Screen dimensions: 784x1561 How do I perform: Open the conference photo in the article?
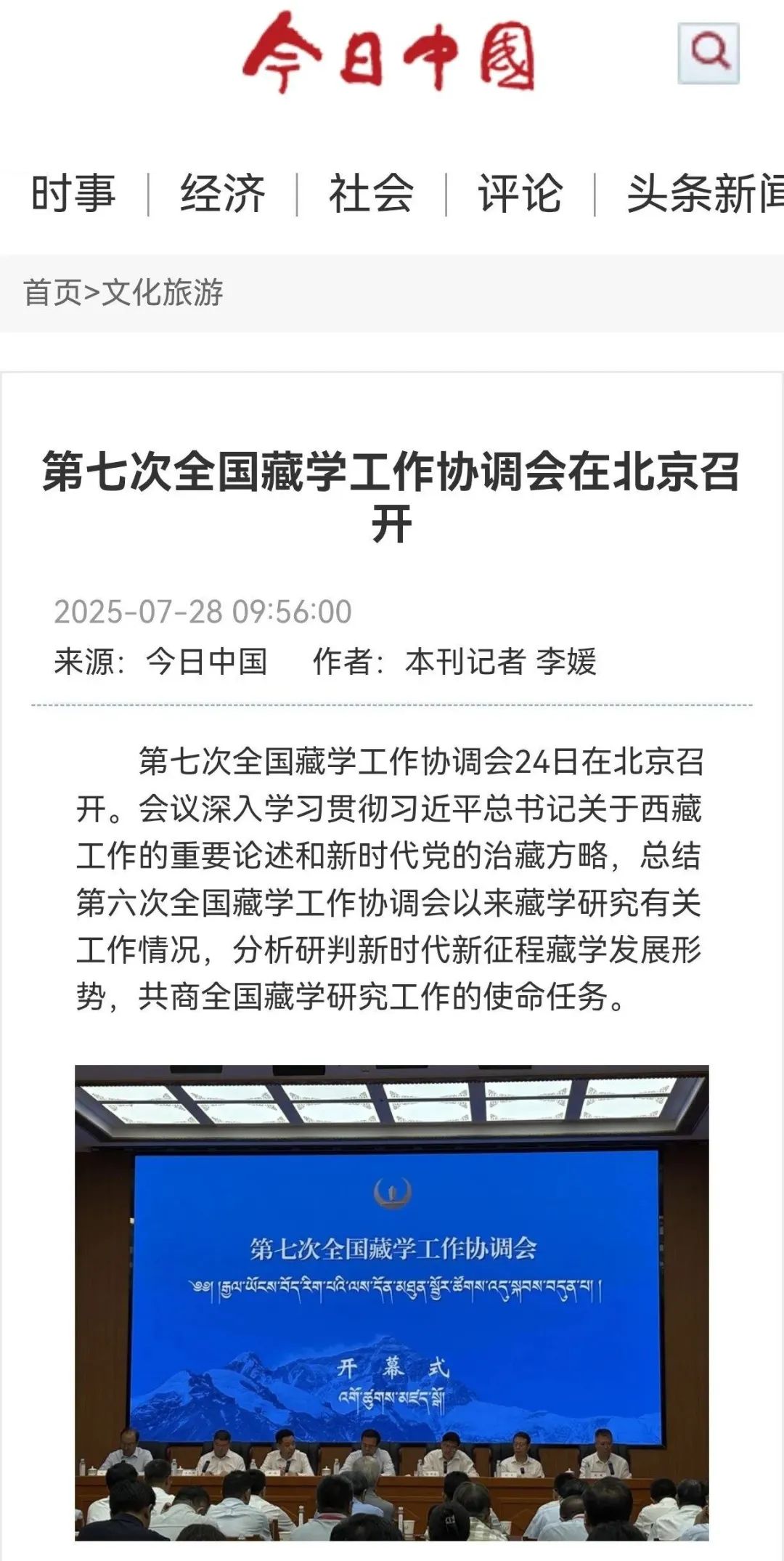tap(392, 1302)
